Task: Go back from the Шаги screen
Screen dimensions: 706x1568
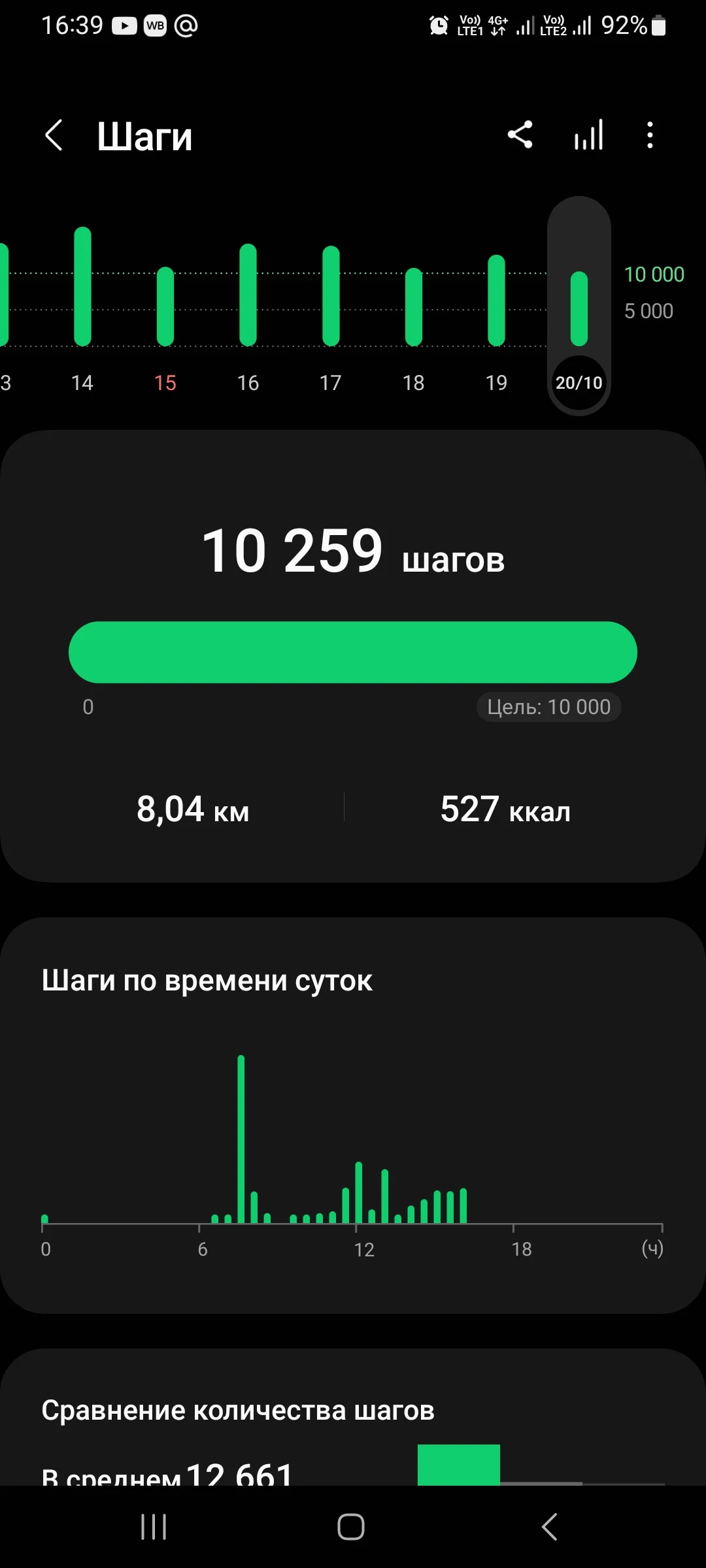Action: 54,136
